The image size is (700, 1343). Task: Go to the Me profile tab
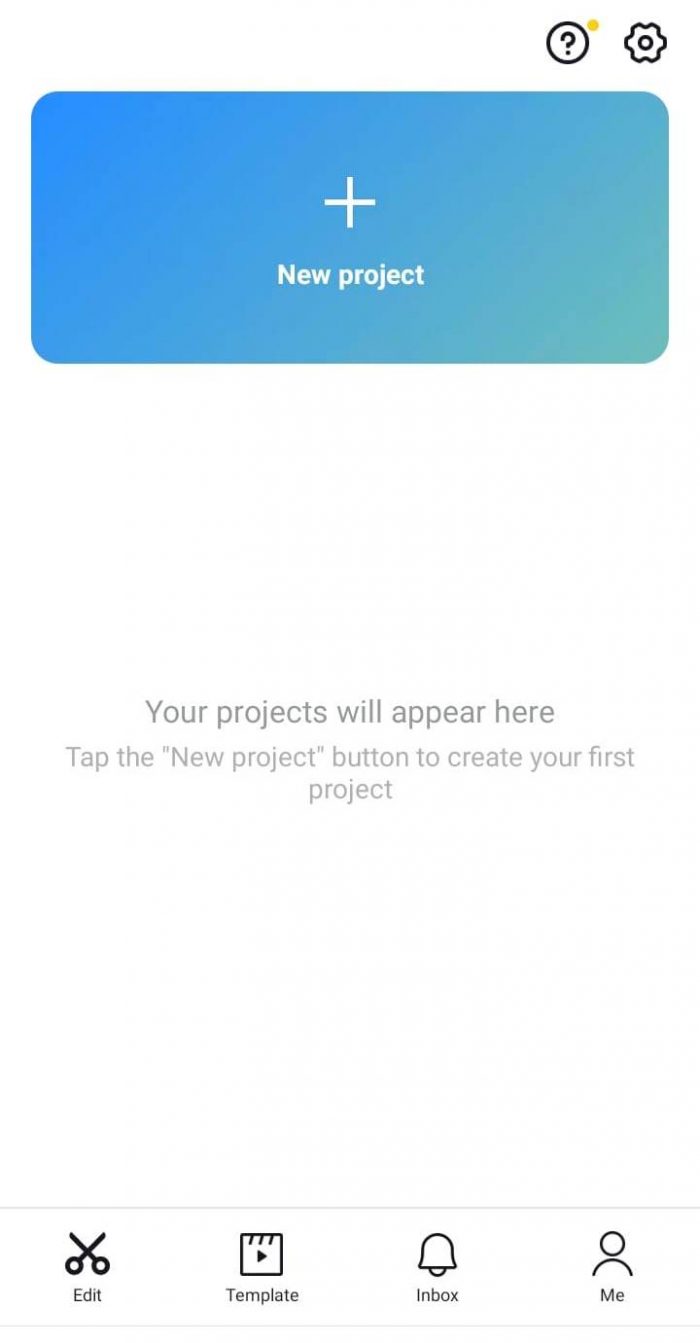click(x=612, y=1267)
